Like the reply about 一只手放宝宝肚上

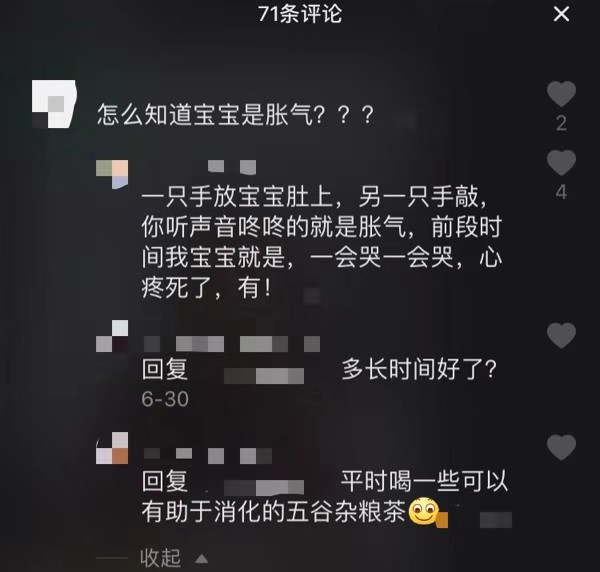click(x=561, y=163)
